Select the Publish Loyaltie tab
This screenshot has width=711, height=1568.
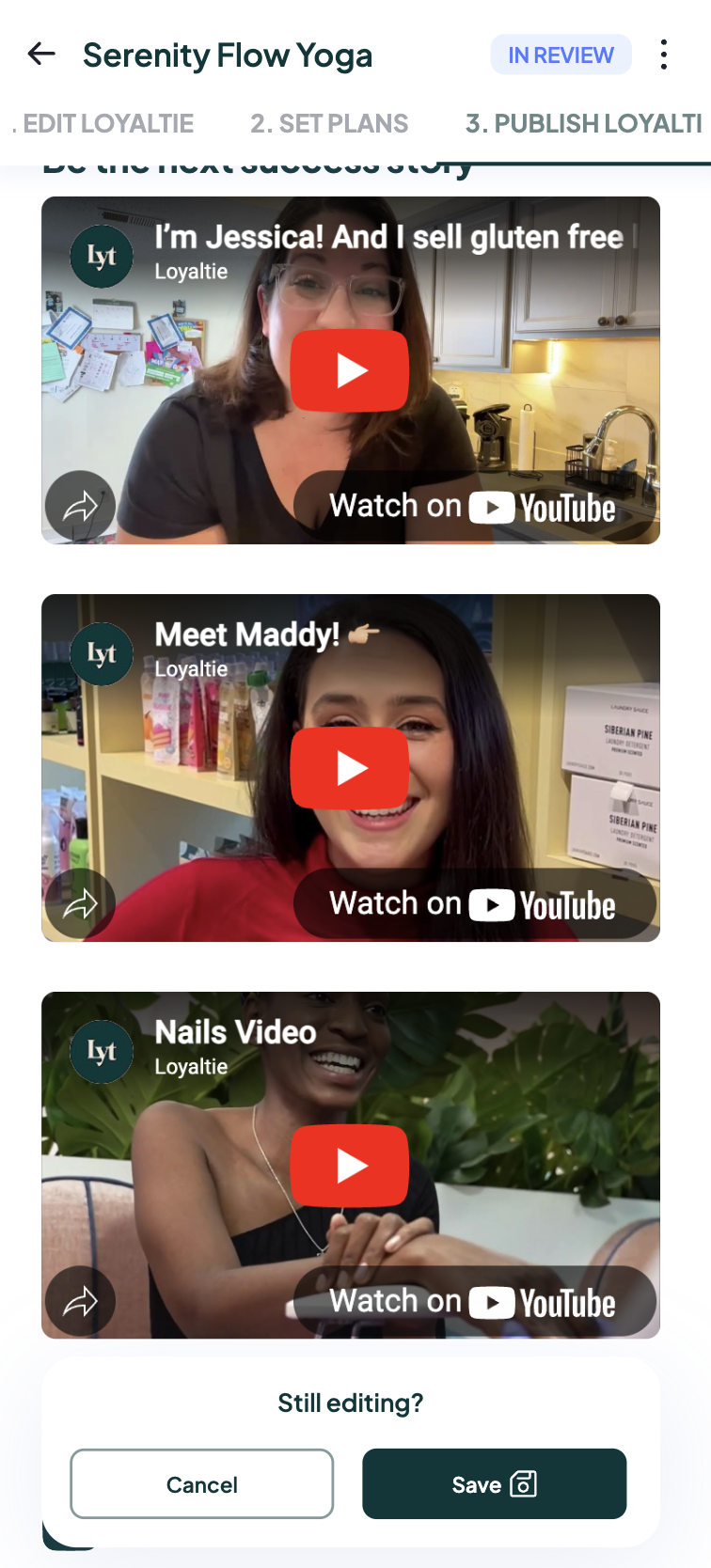pos(584,123)
